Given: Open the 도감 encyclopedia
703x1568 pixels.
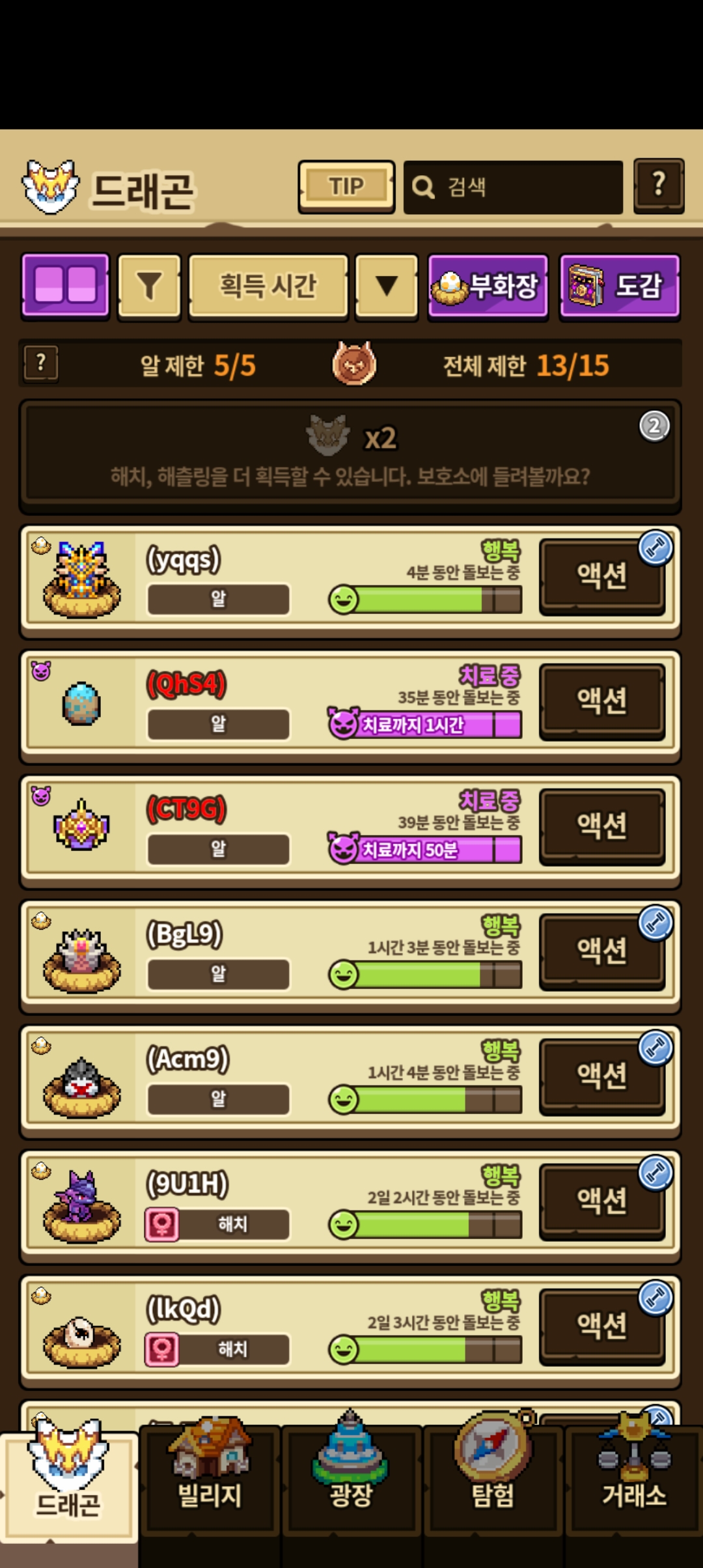Looking at the screenshot, I should click(620, 287).
